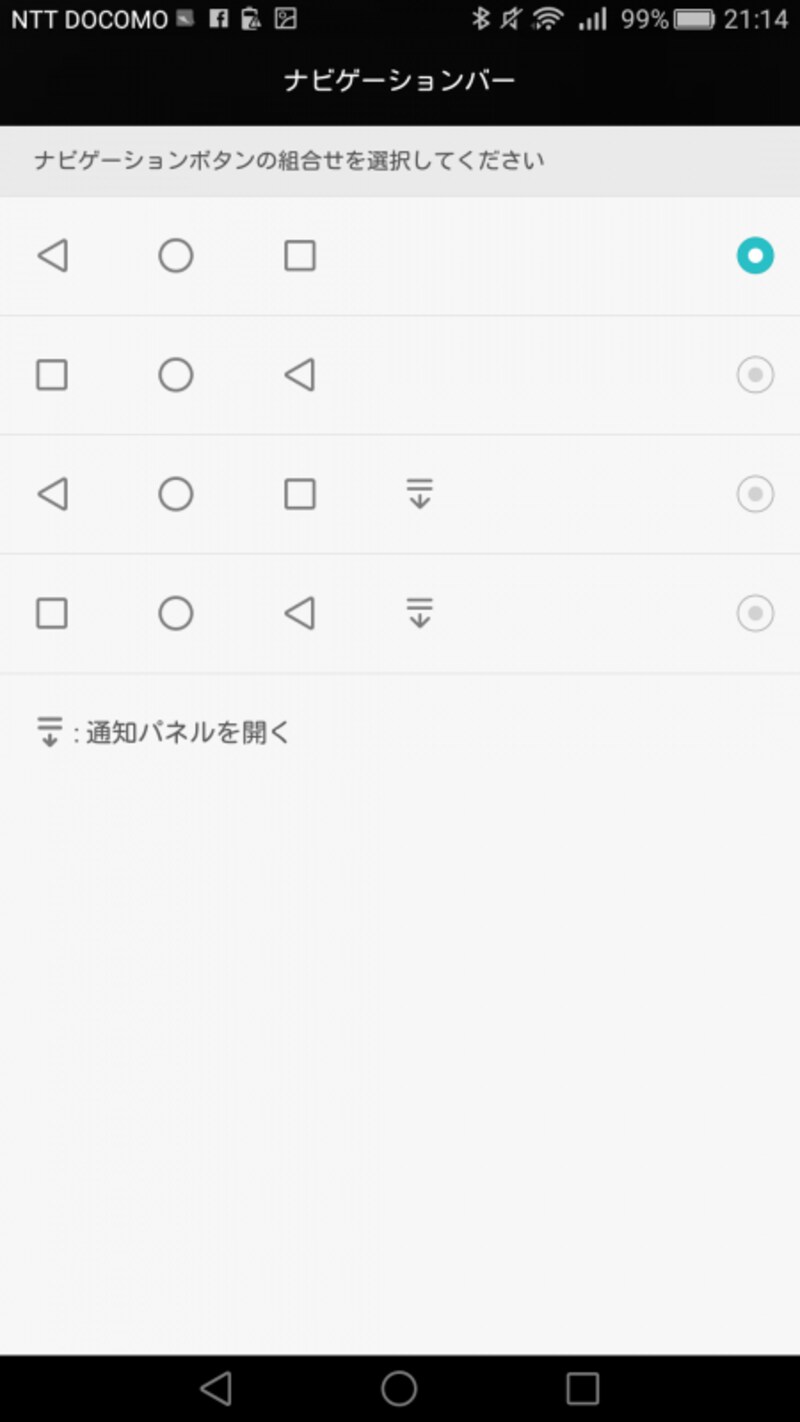Viewport: 800px width, 1422px height.
Task: Tap the Recents square on the bottom navigation bar
Action: point(583,1389)
